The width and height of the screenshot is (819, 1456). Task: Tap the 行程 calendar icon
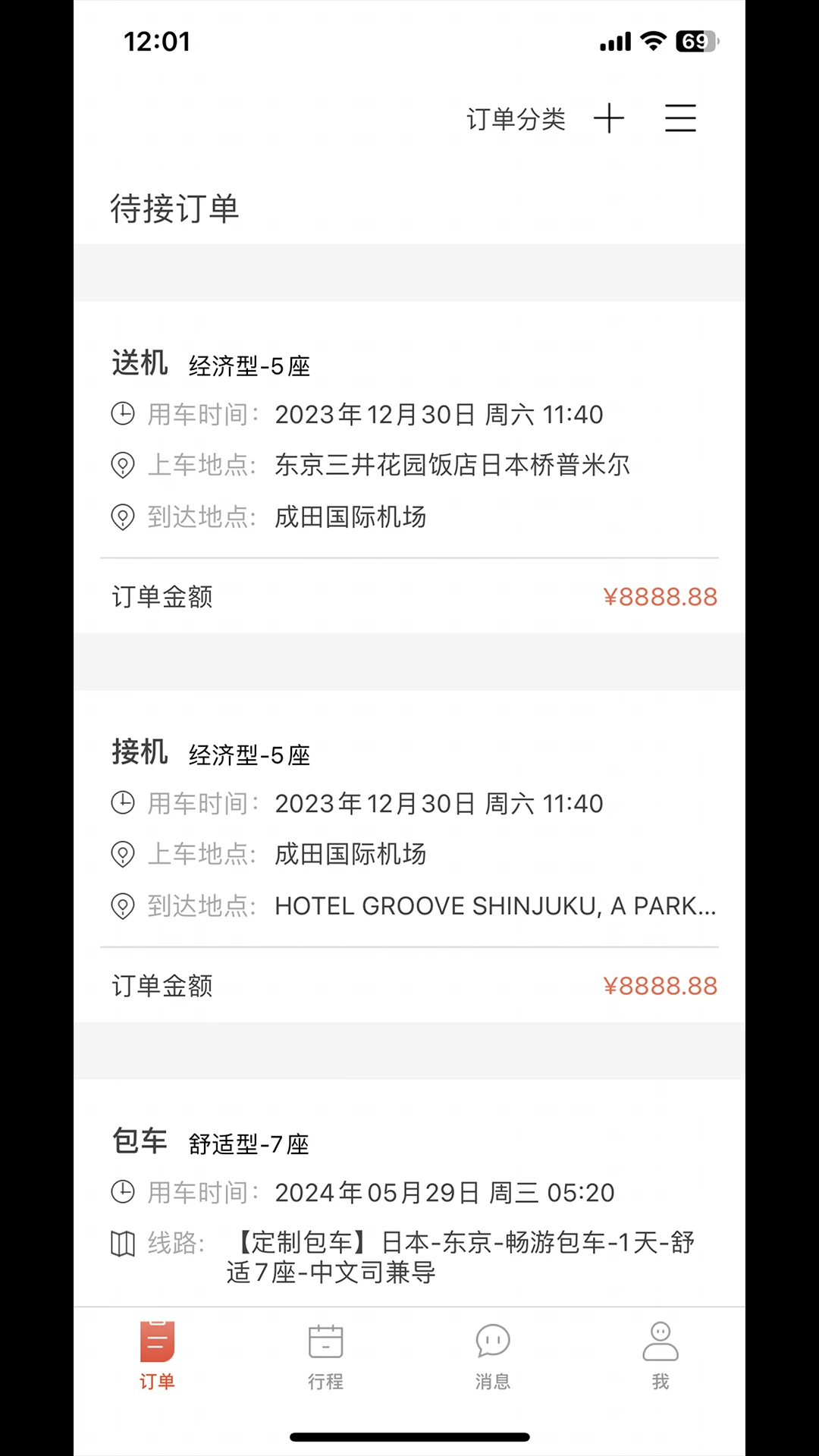pos(325,1341)
